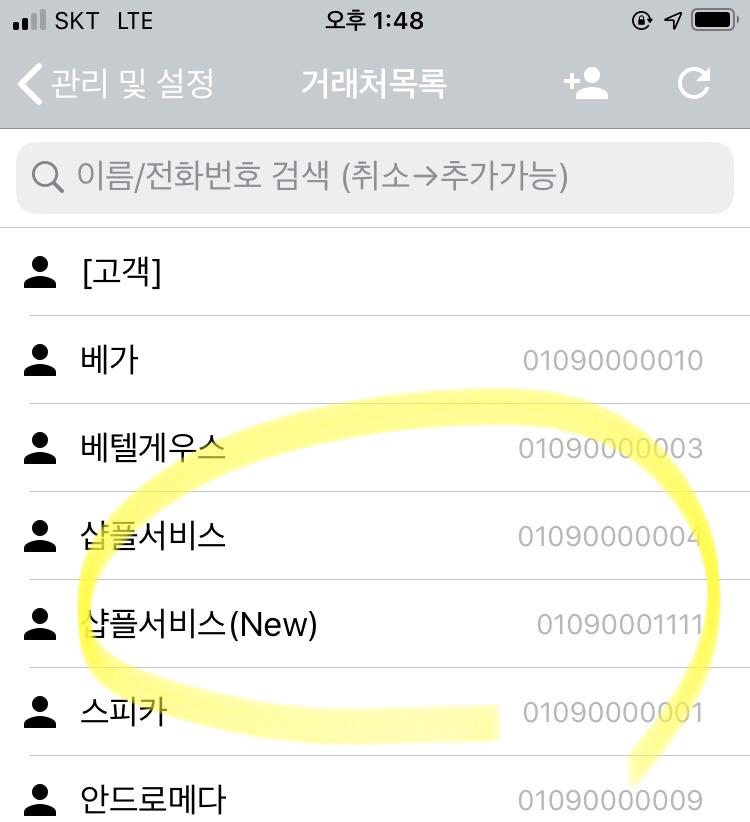Tap the add contact icon

586,85
